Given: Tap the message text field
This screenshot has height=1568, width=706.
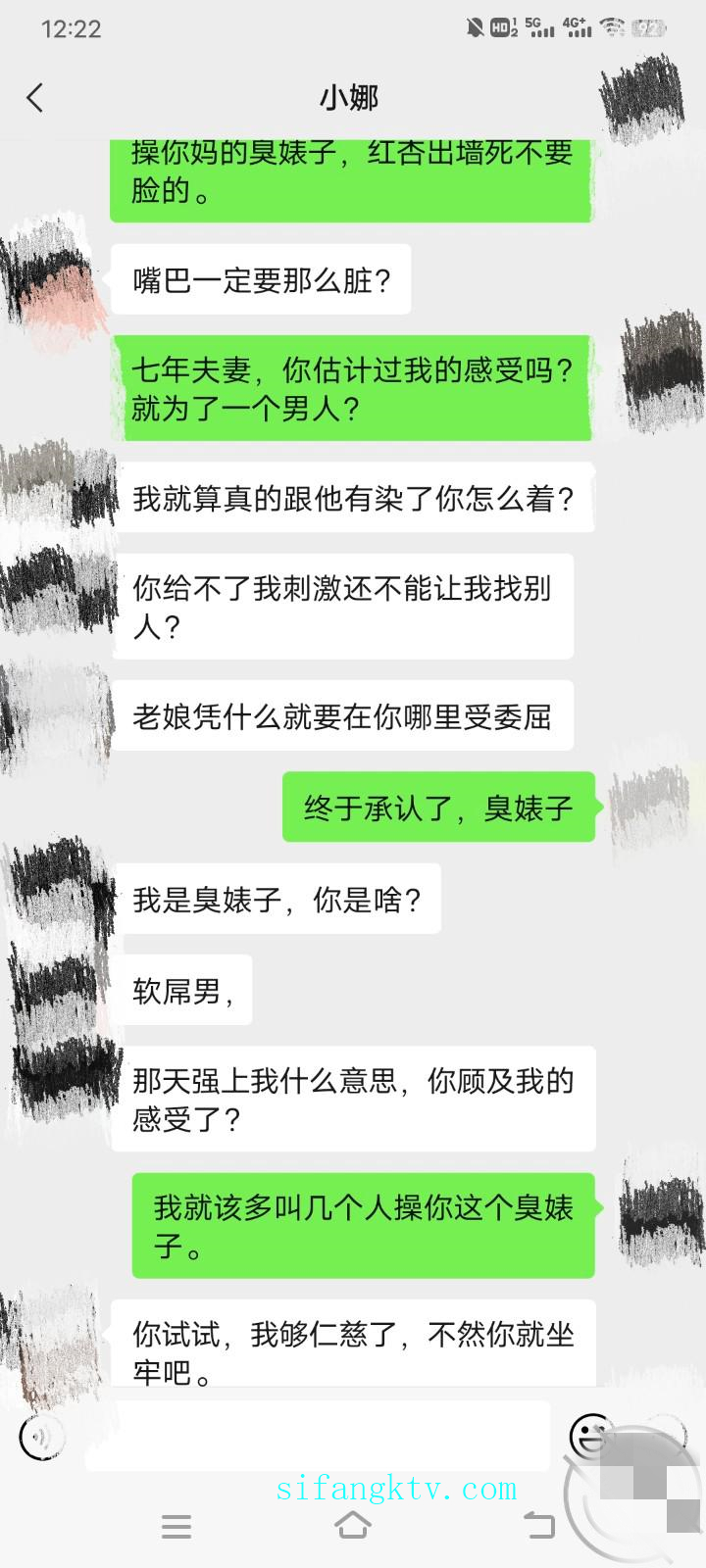Looking at the screenshot, I should click(x=319, y=1436).
